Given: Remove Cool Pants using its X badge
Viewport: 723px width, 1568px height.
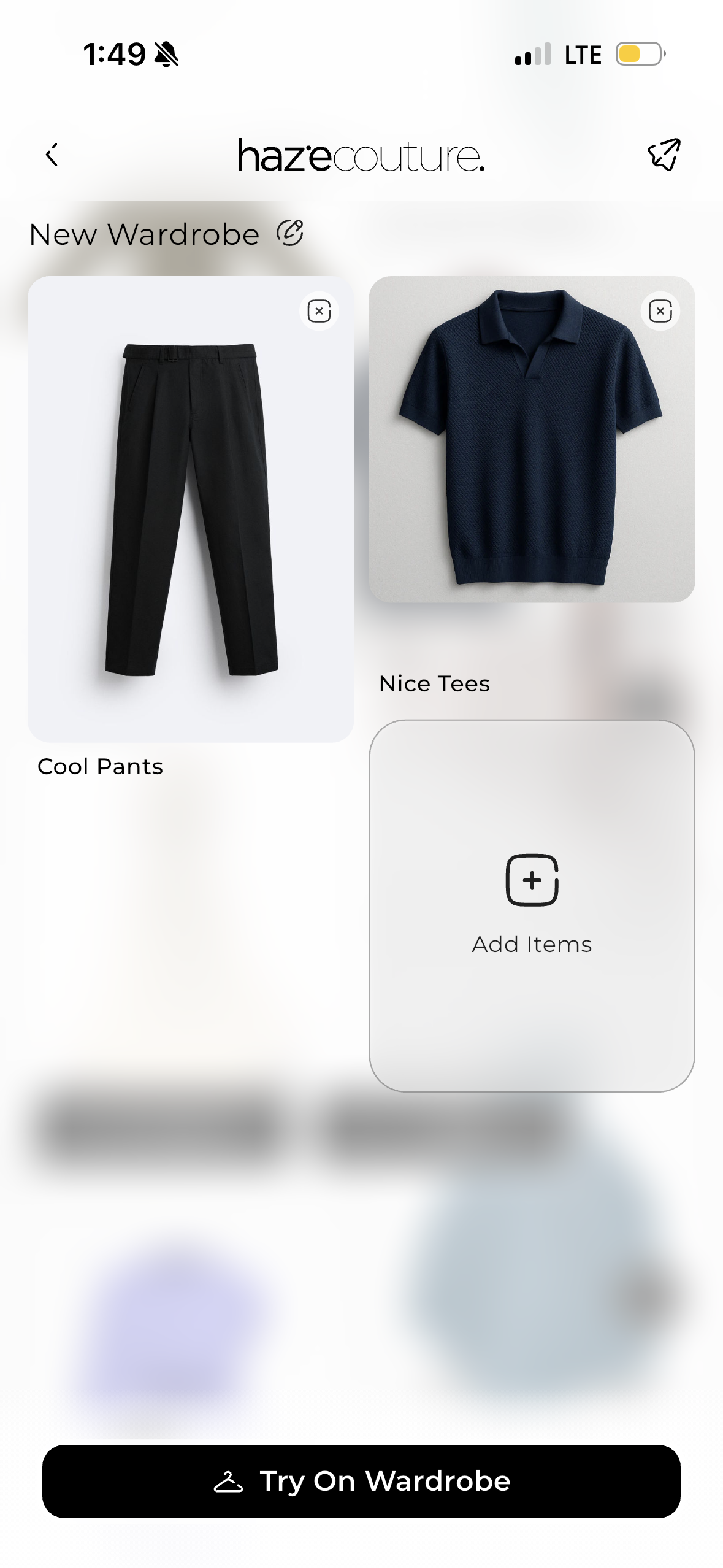Looking at the screenshot, I should click(319, 311).
